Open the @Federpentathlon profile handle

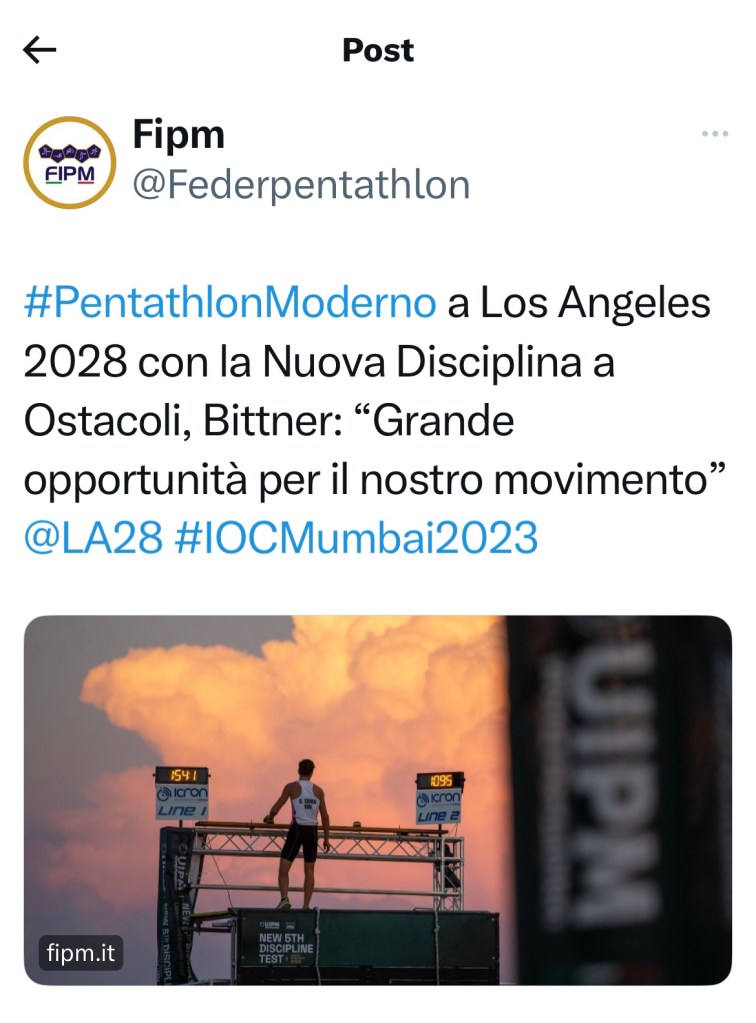click(x=300, y=185)
